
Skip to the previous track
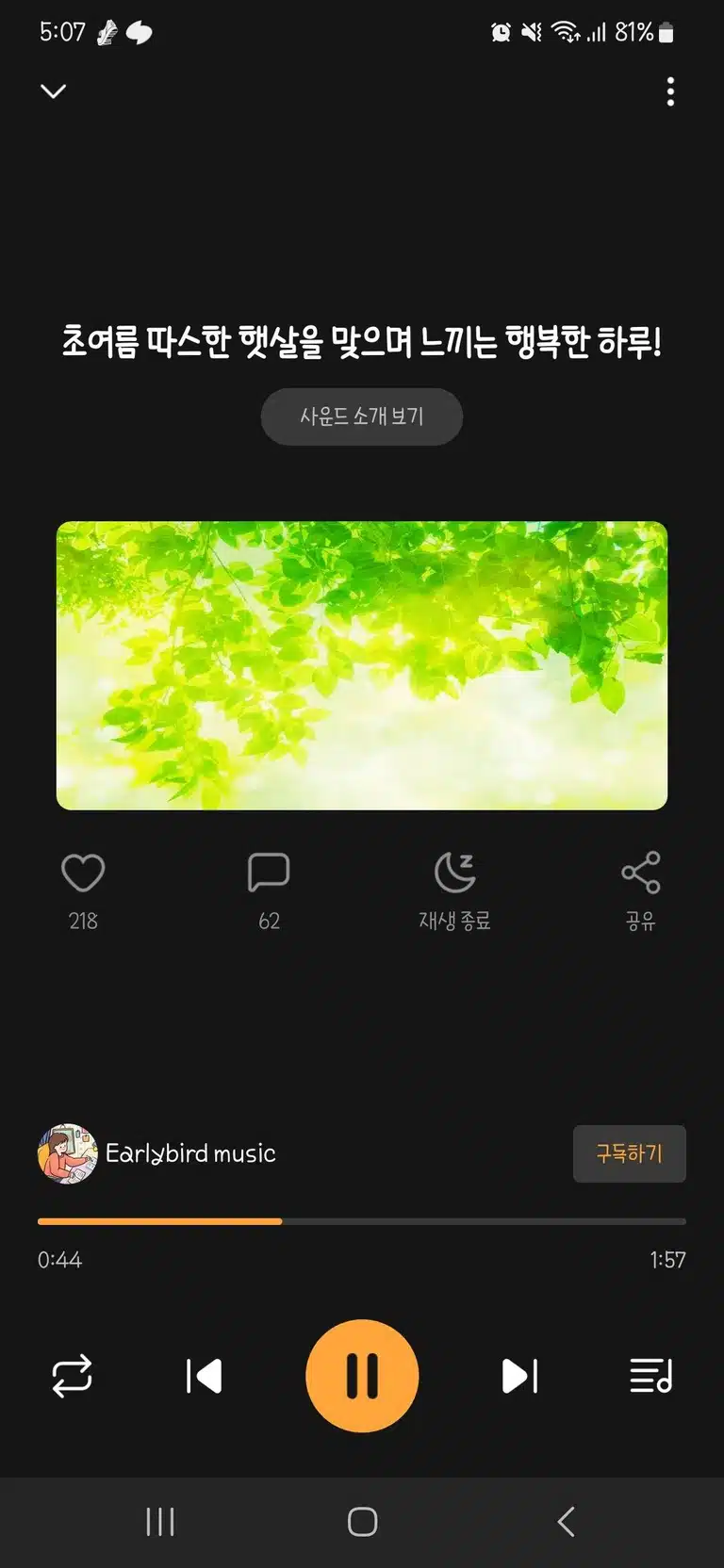pos(204,1376)
